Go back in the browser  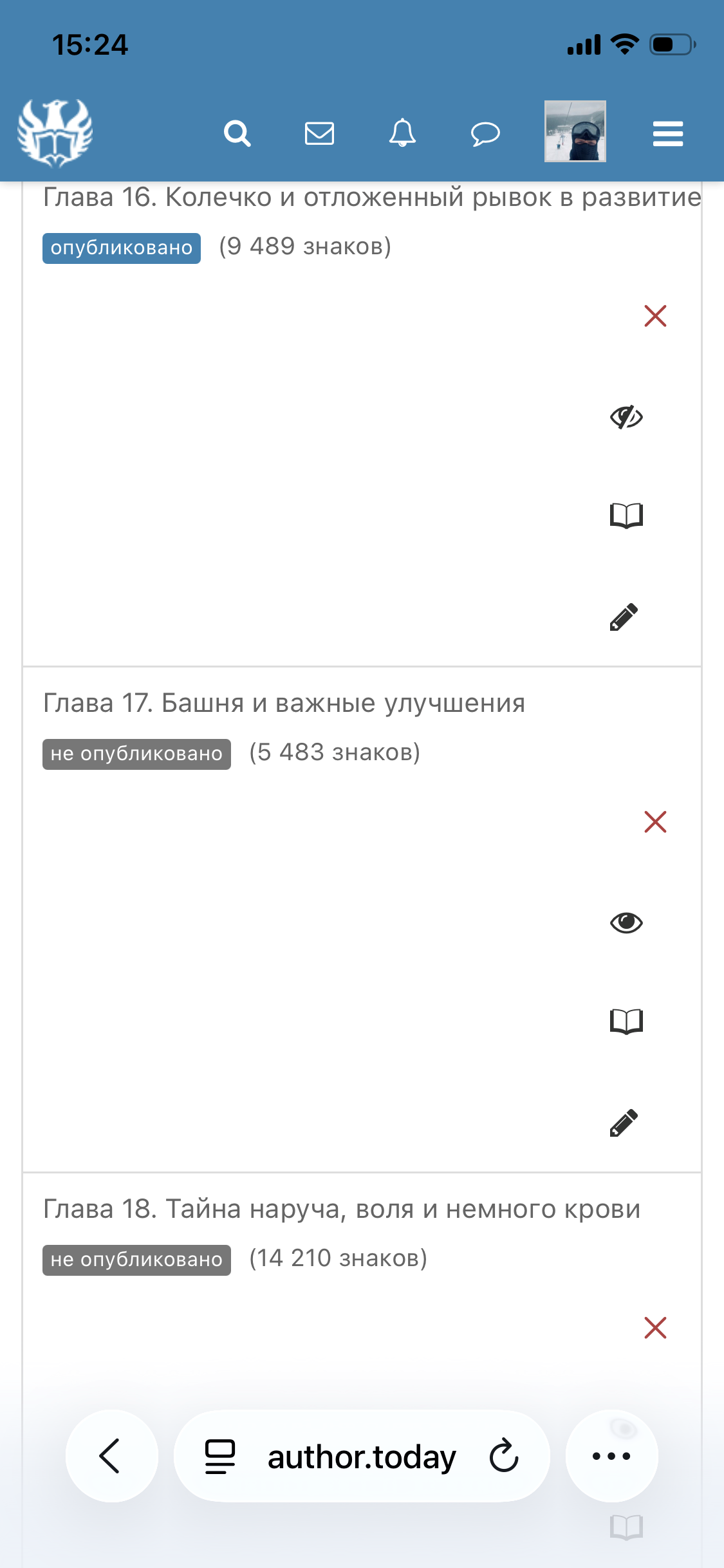[x=111, y=1456]
